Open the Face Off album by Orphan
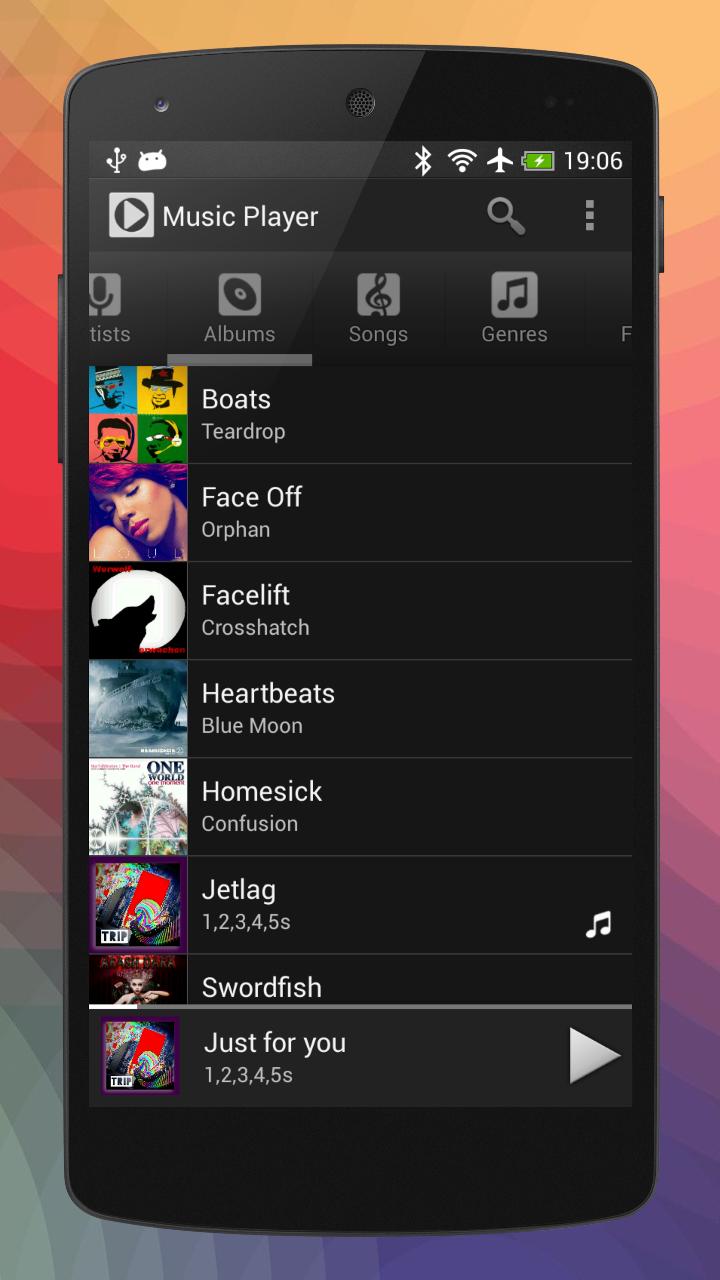The height and width of the screenshot is (1280, 720). 360,512
